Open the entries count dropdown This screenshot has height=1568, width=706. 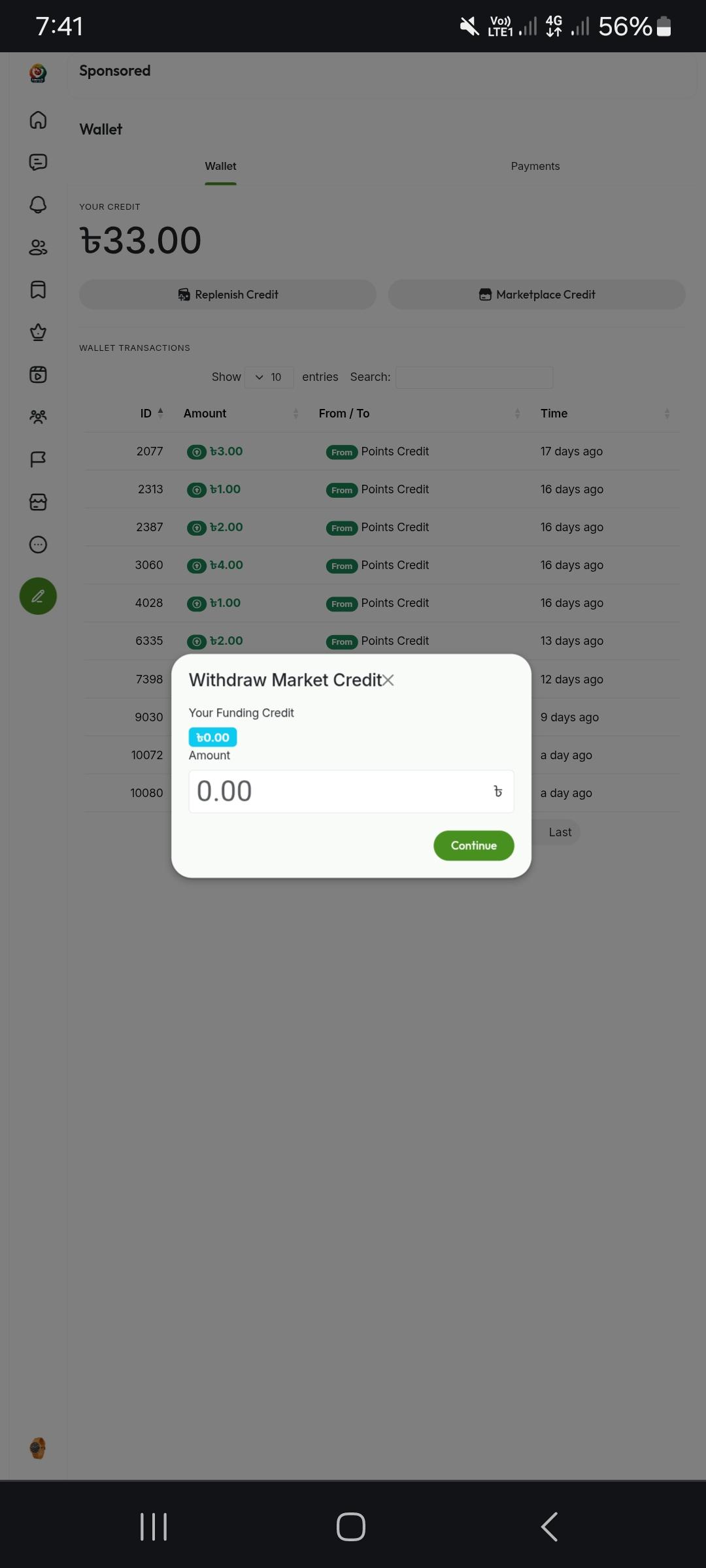coord(269,377)
